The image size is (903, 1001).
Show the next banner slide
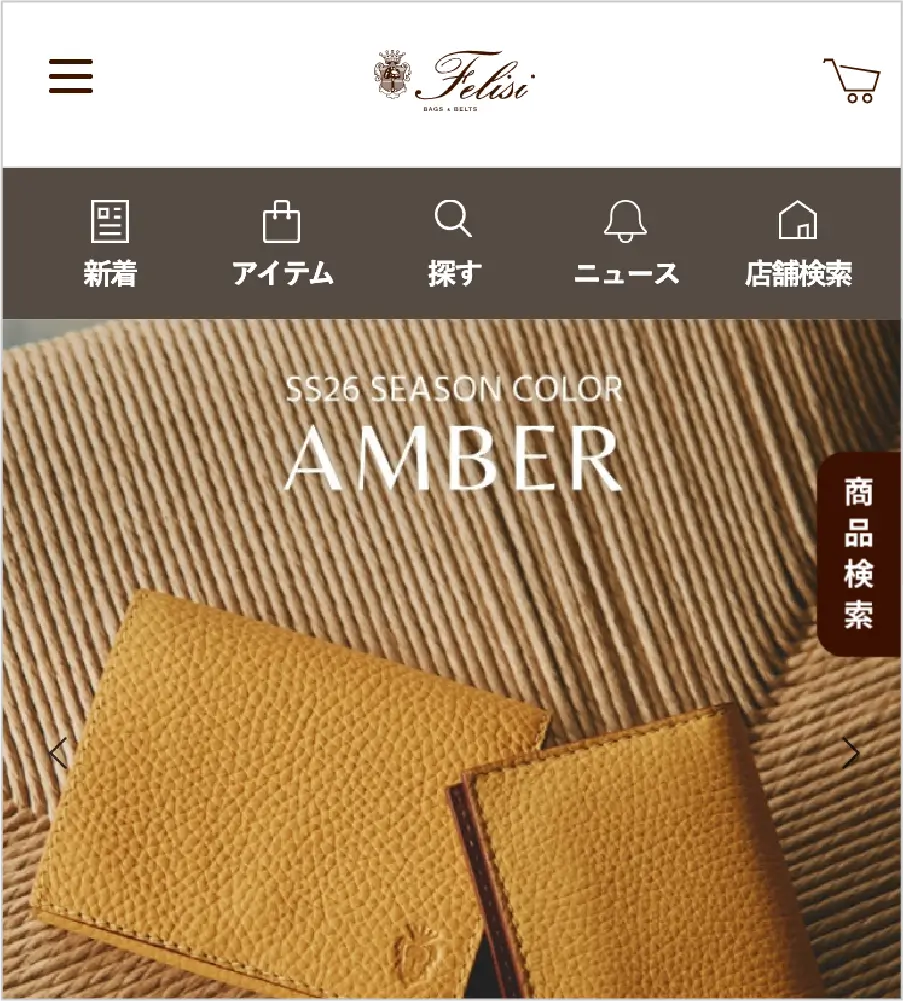point(850,753)
